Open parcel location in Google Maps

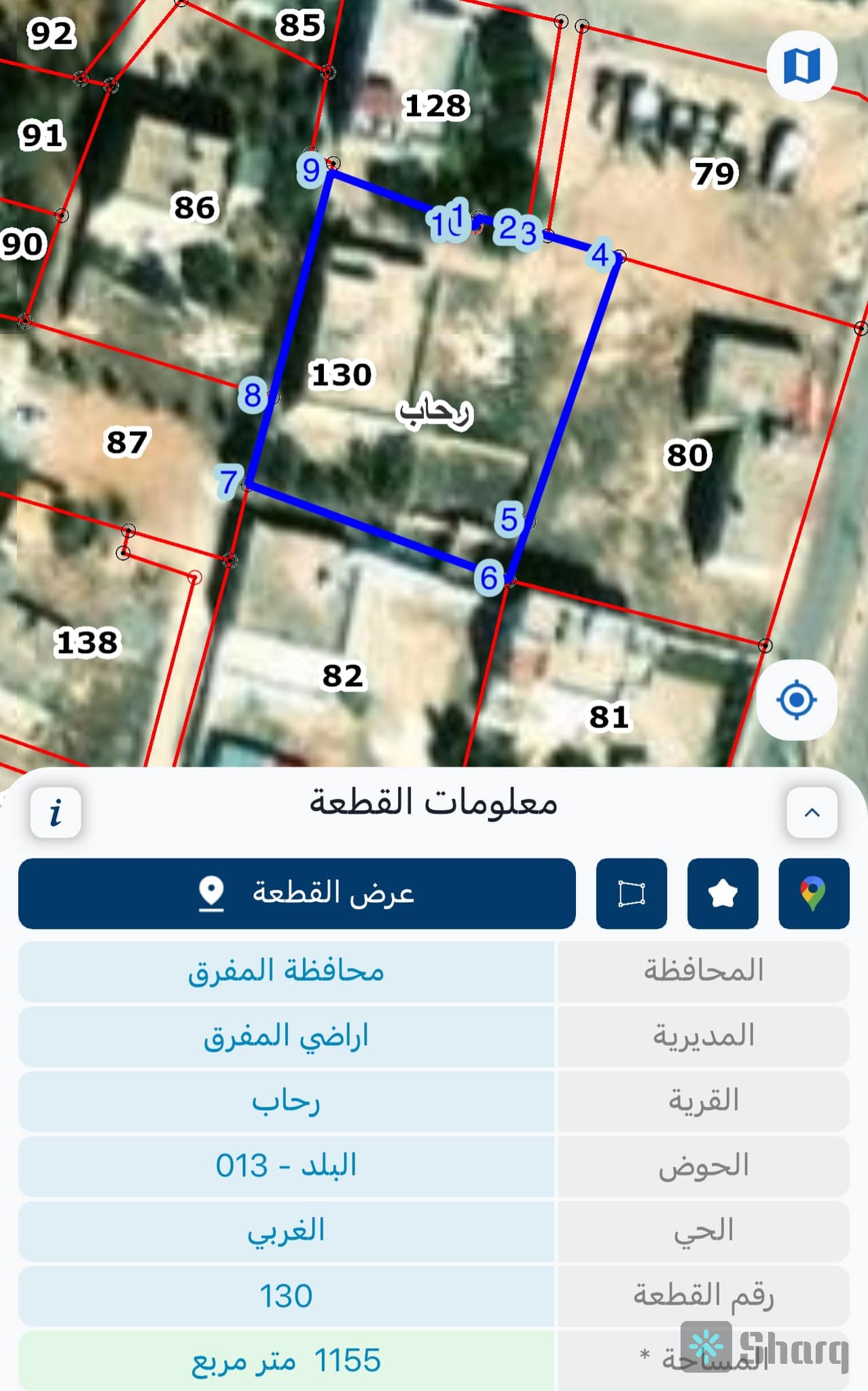coord(813,893)
